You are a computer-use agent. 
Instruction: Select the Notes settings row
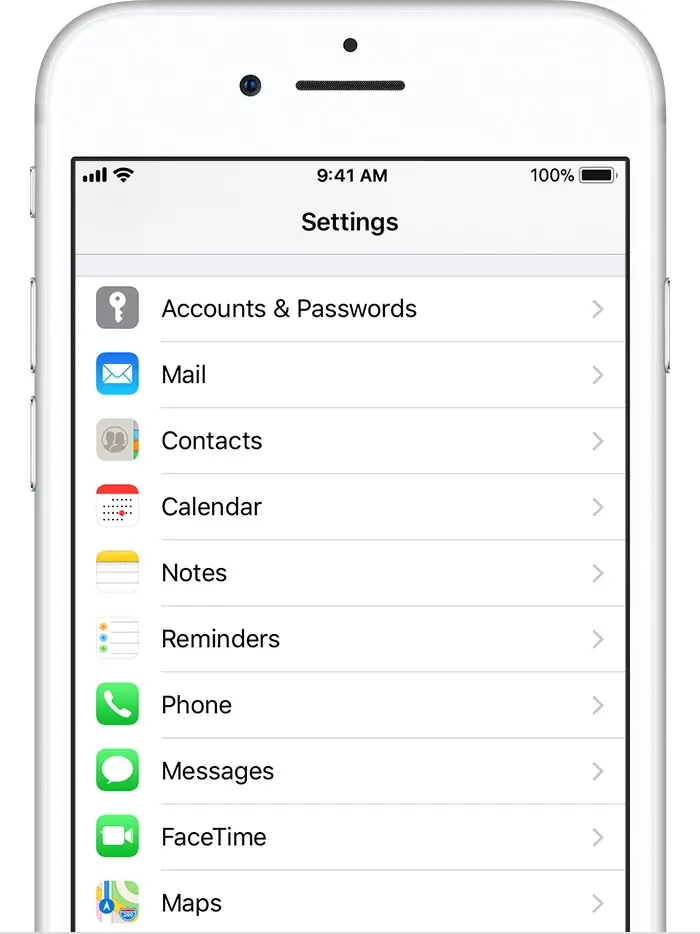(x=350, y=573)
